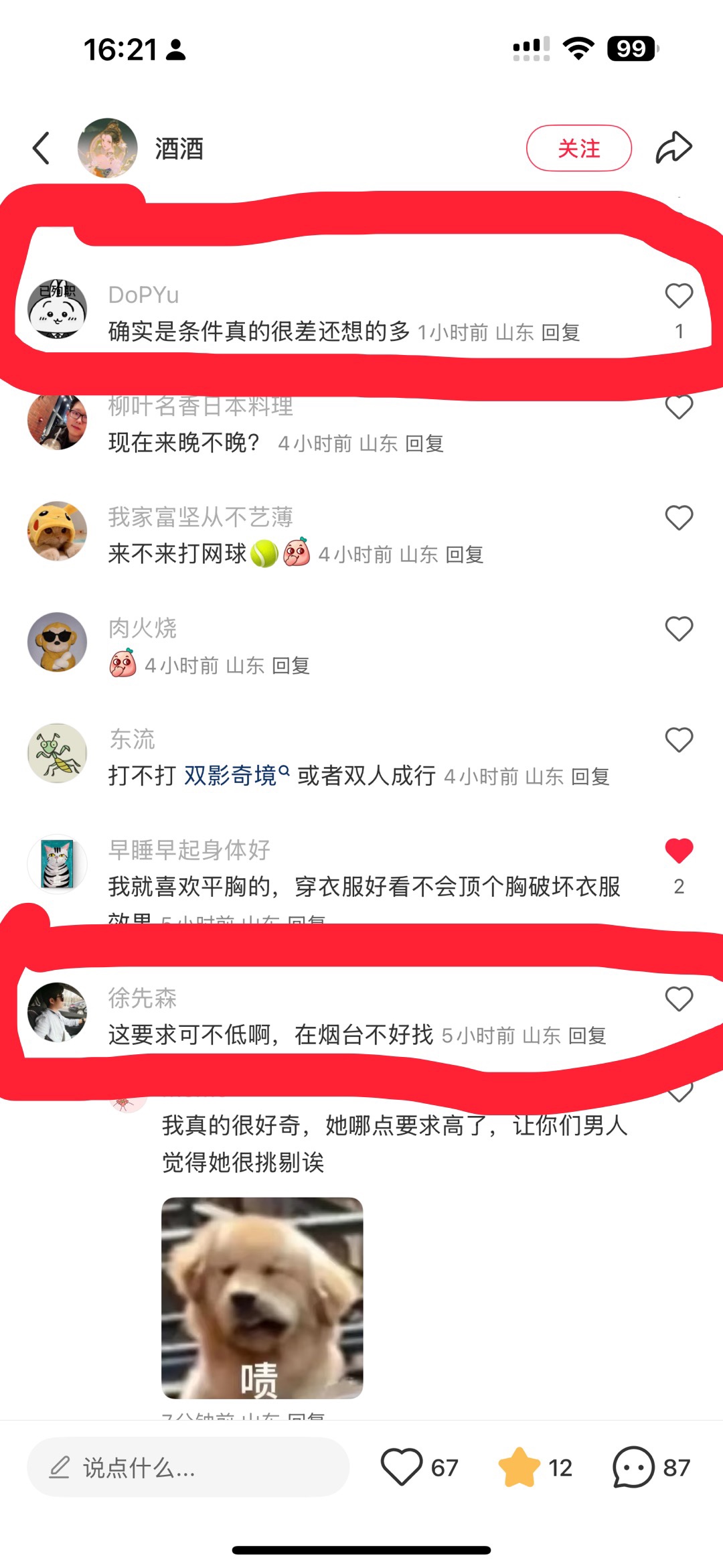The width and height of the screenshot is (723, 1568).
Task: Like 徐先森's comment
Action: (x=679, y=999)
